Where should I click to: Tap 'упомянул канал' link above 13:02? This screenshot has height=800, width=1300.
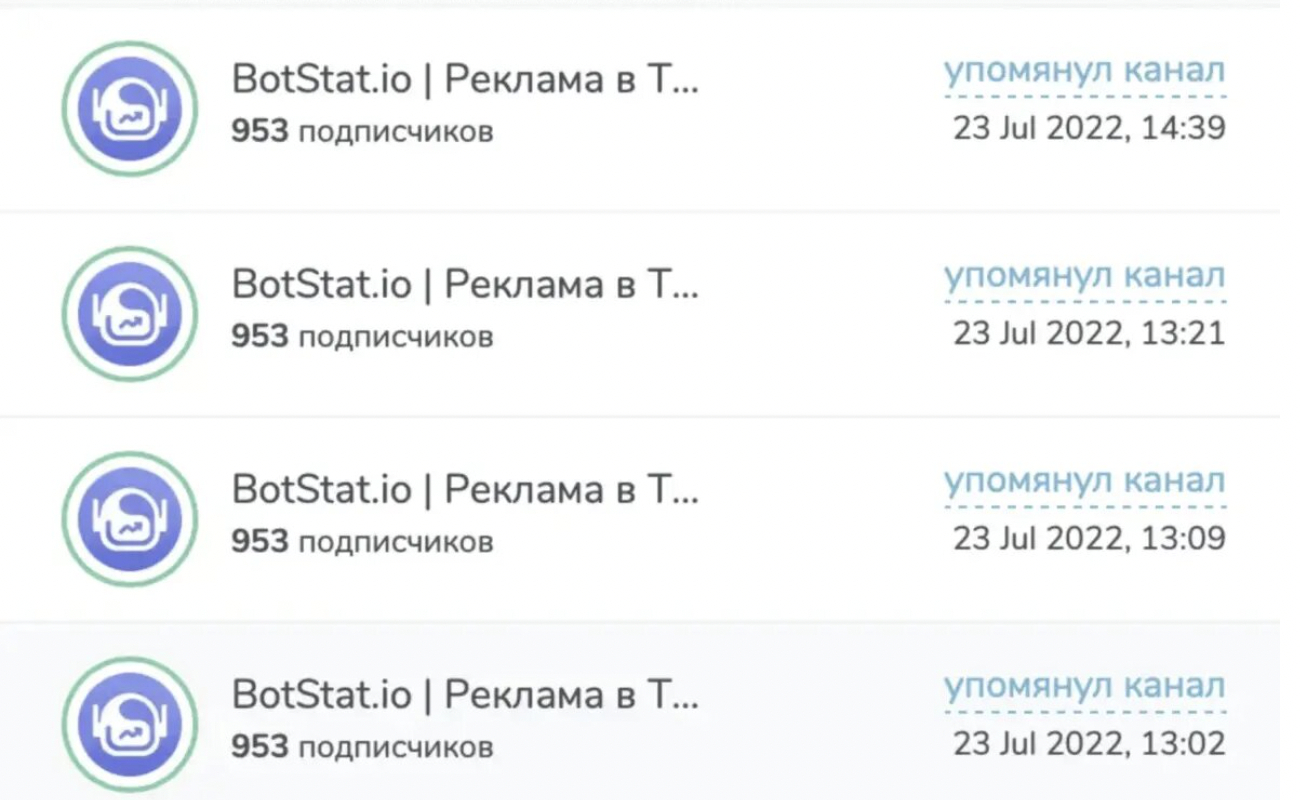1084,688
